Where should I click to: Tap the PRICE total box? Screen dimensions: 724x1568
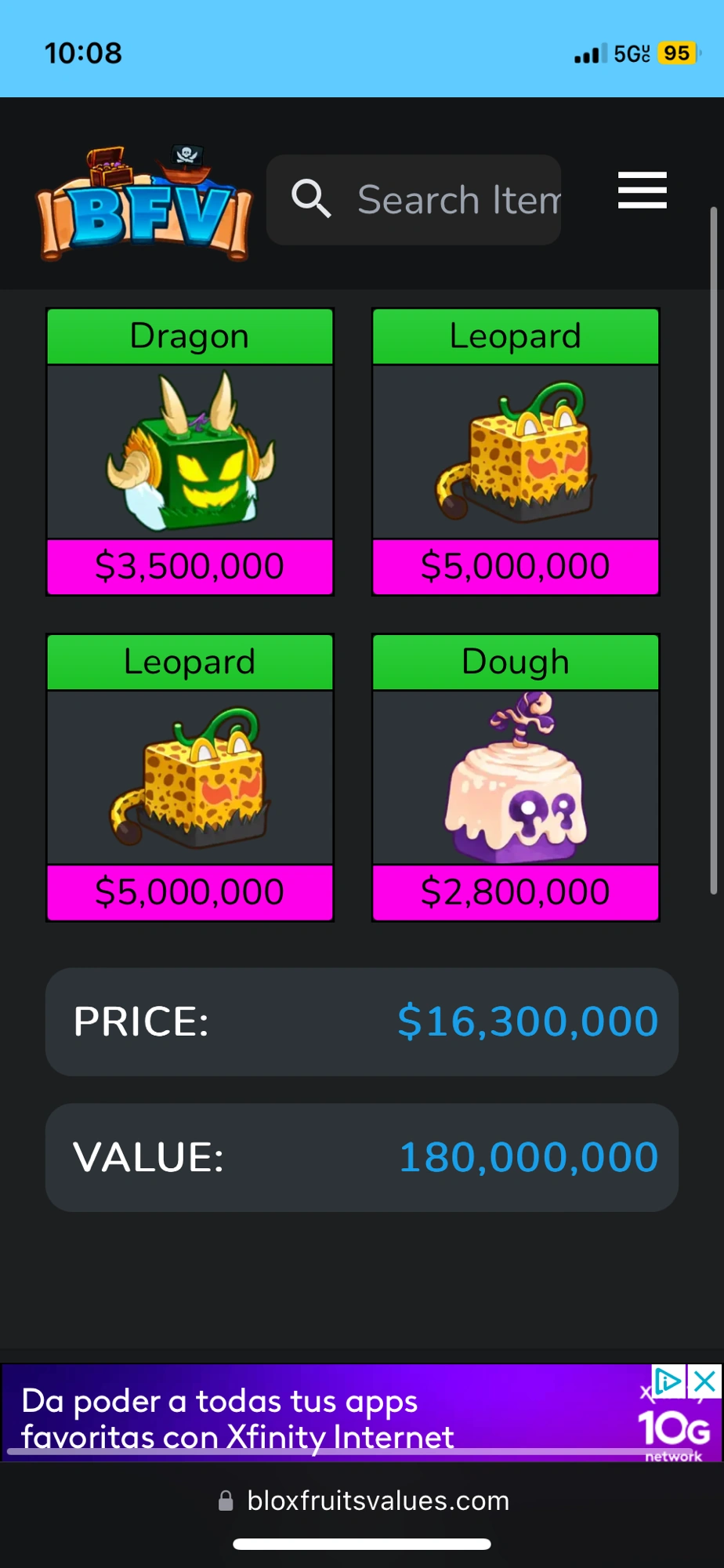tap(361, 1022)
